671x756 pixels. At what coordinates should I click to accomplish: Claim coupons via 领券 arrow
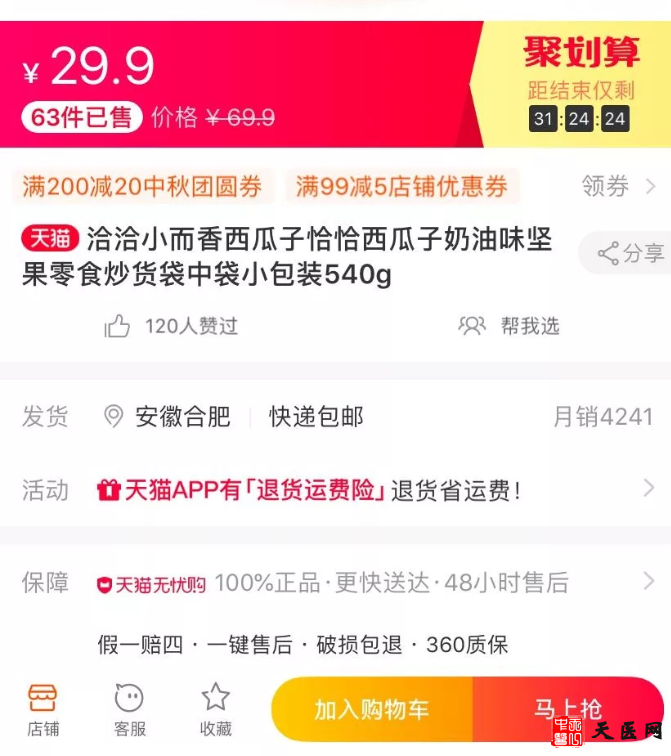coord(619,186)
